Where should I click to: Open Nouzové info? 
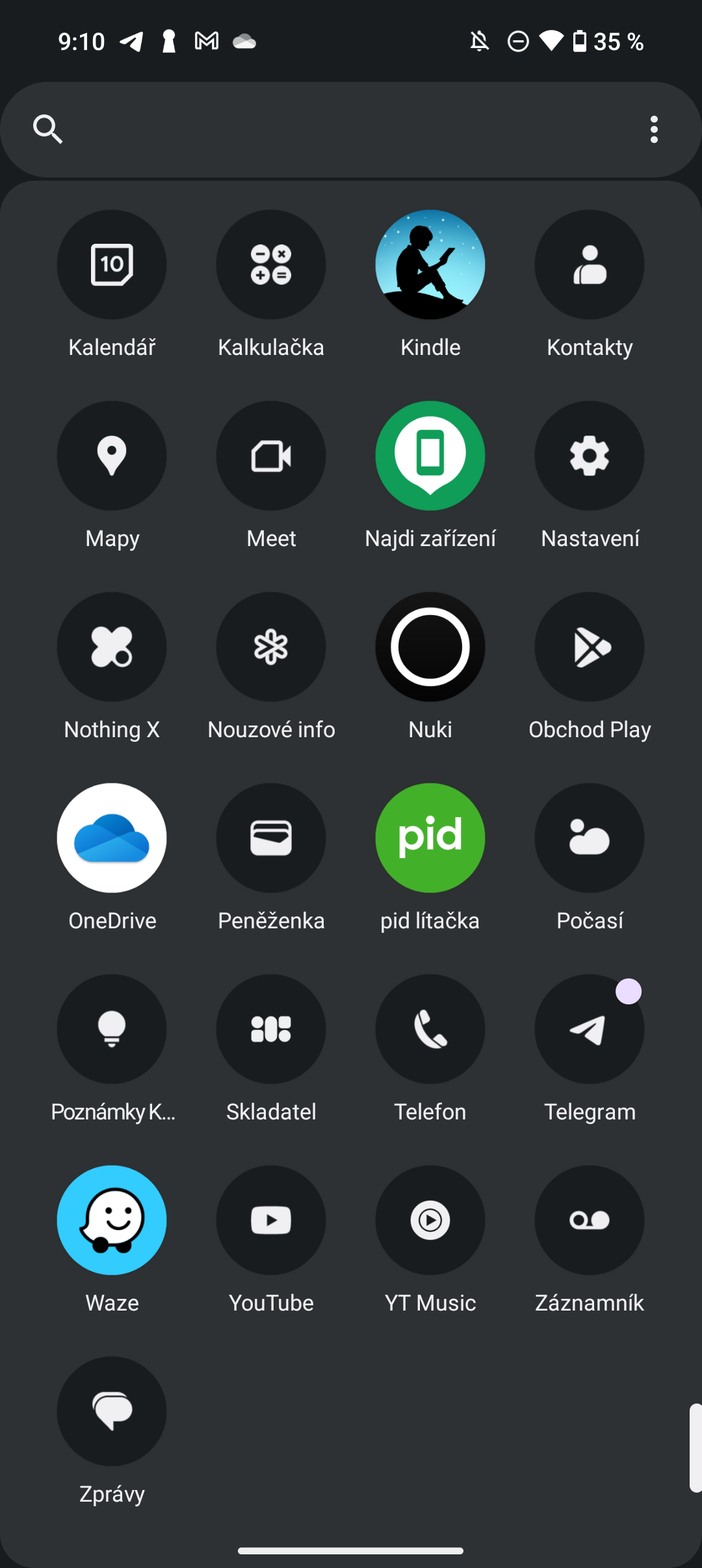[270, 647]
